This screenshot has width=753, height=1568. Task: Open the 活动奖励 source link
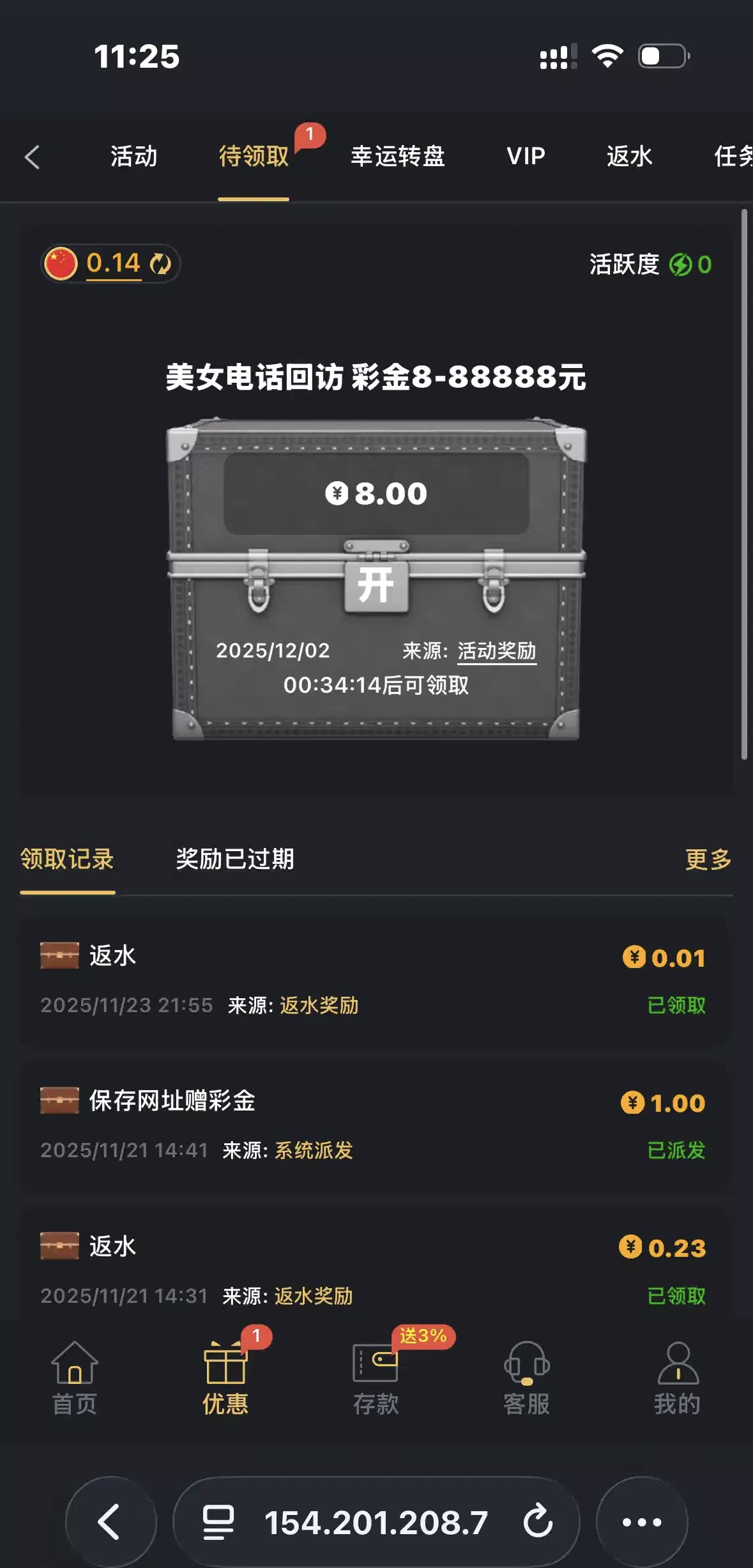pos(496,651)
